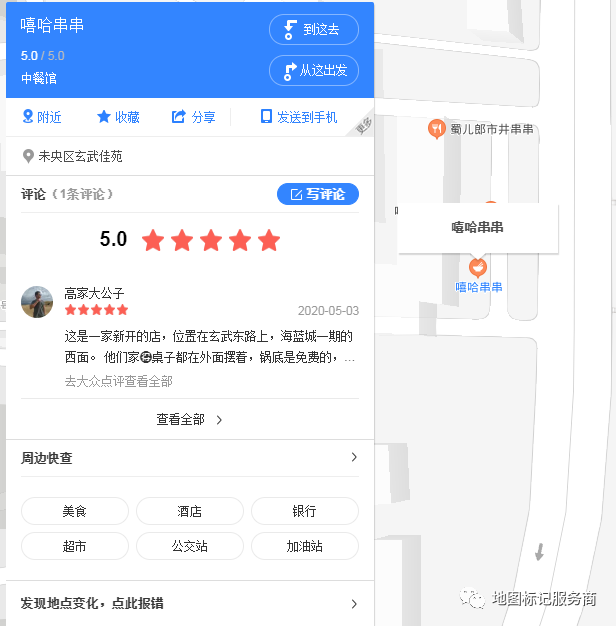
Task: Search nearby 超市
Action: [x=75, y=546]
